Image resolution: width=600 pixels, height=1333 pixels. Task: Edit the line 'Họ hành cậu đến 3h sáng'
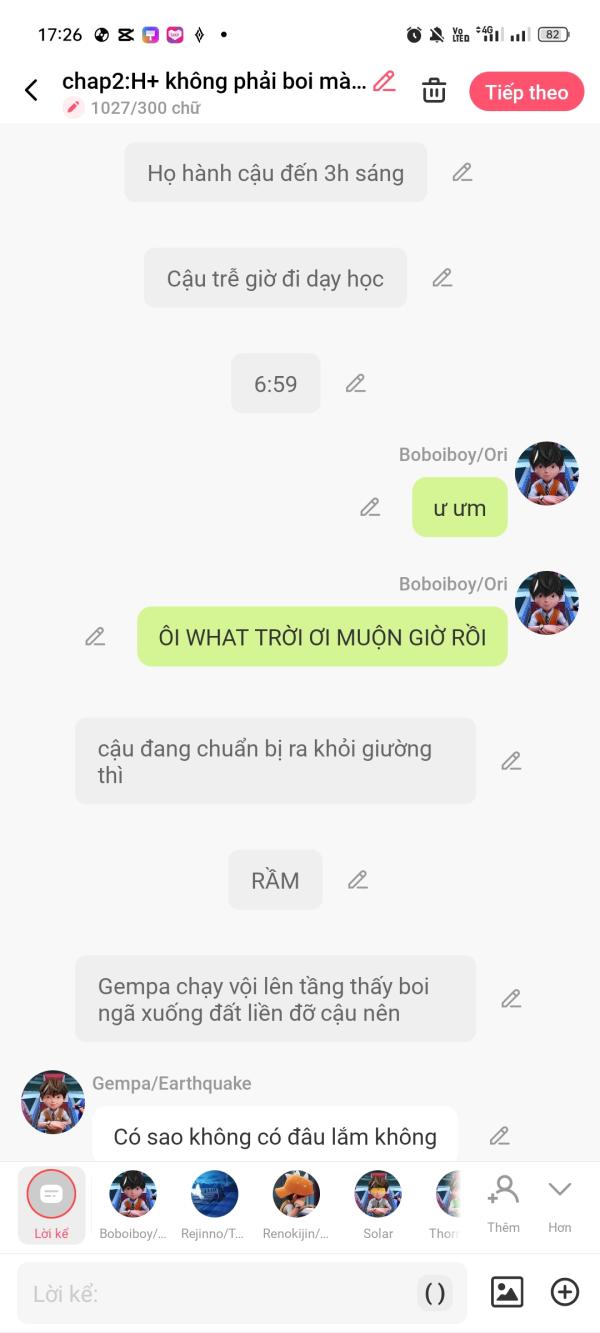[462, 172]
